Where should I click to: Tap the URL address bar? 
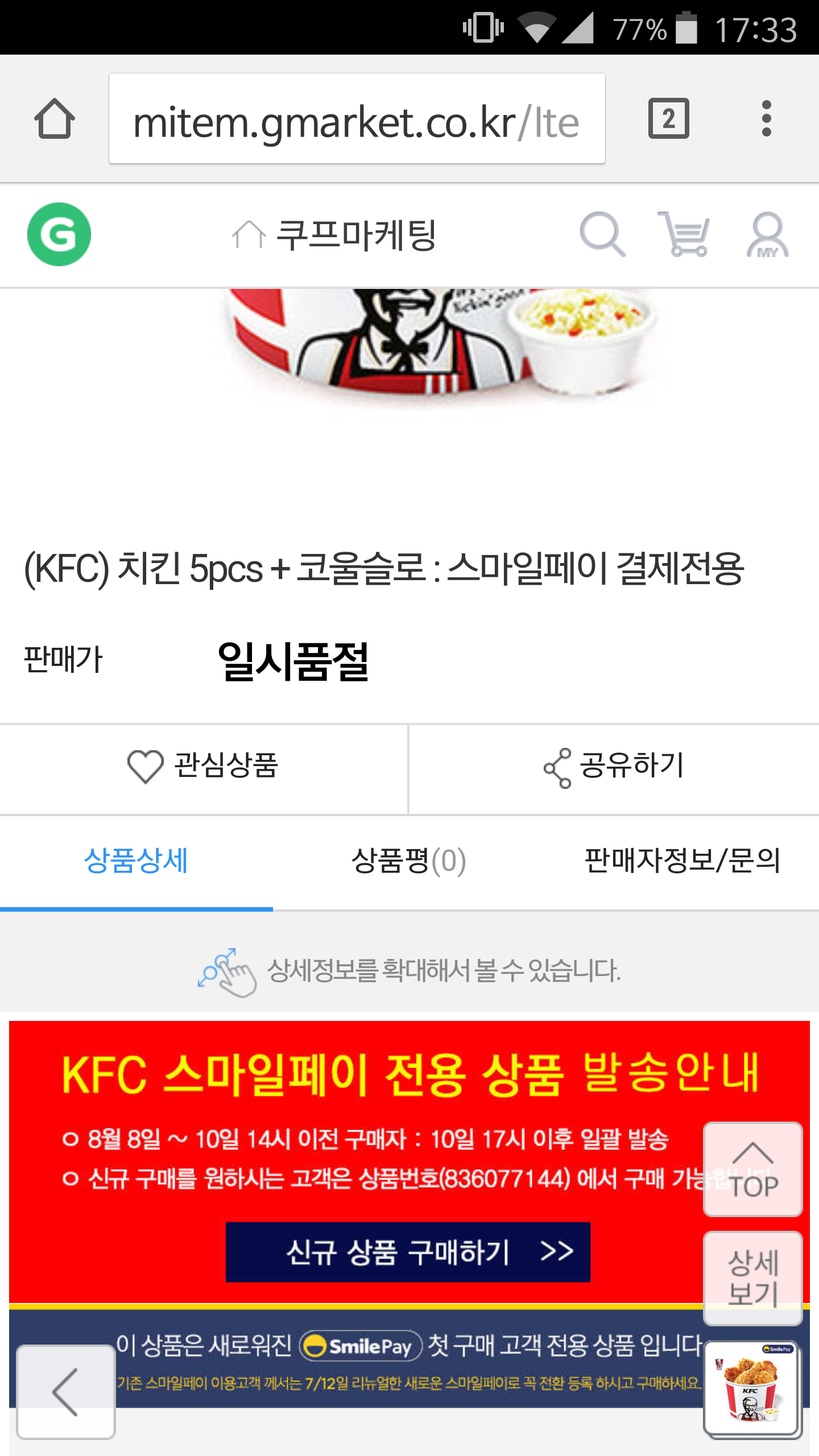(357, 119)
